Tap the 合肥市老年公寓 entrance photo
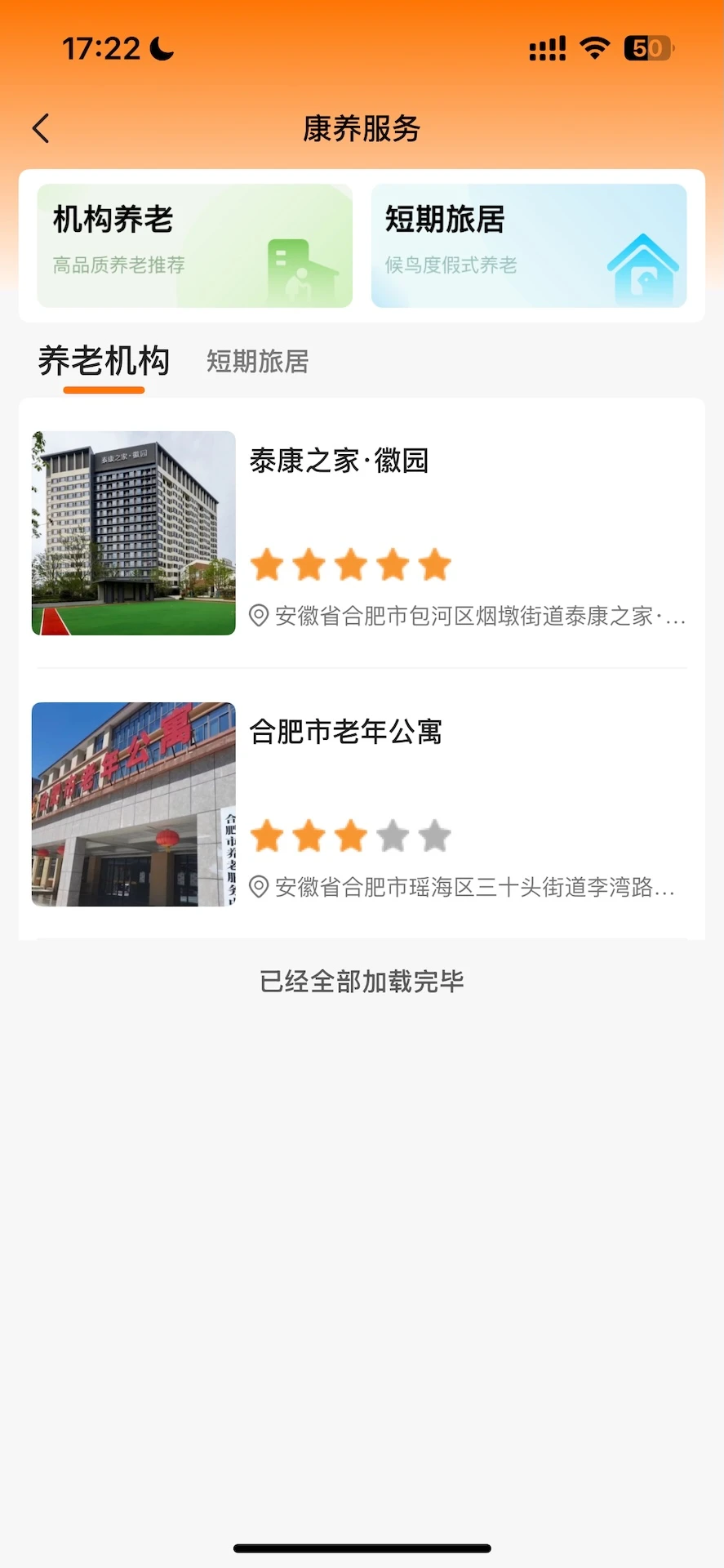724x1568 pixels. 133,804
